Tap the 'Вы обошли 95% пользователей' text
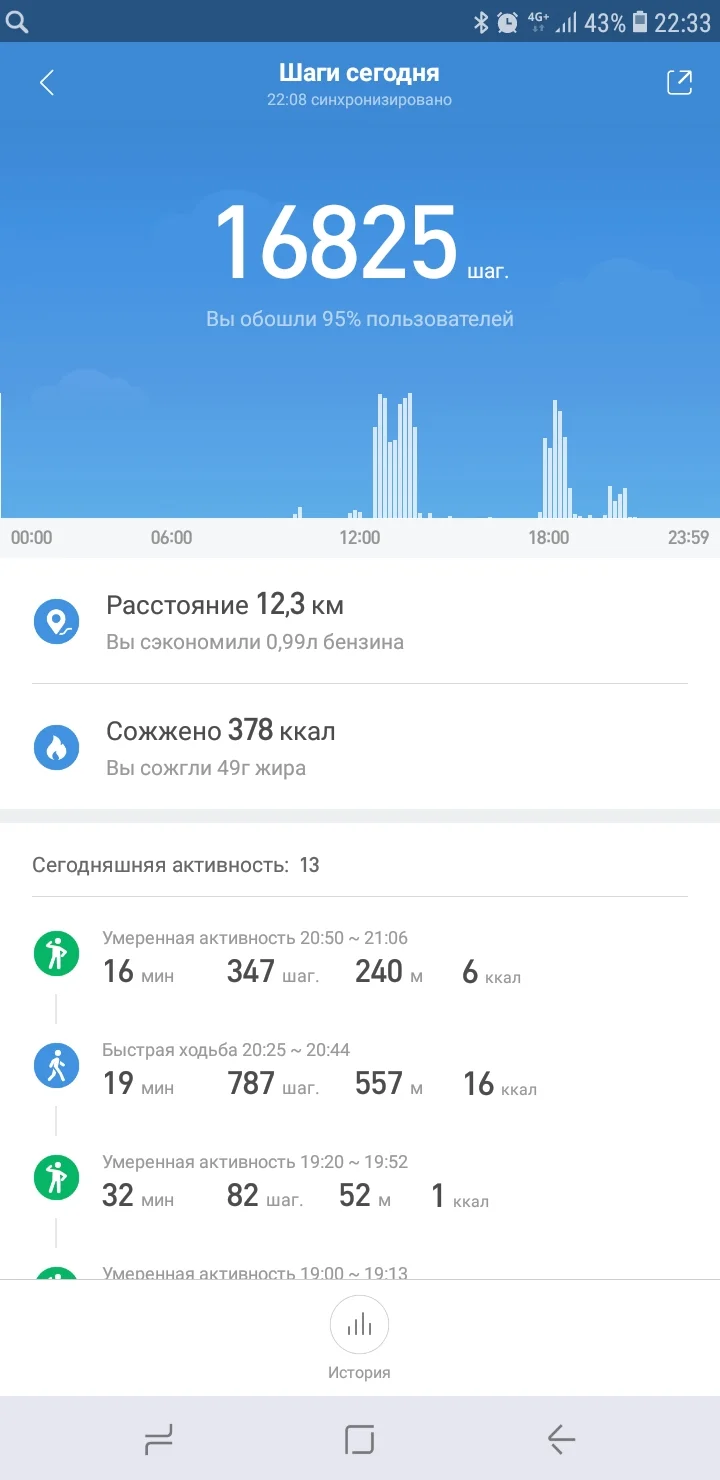720x1480 pixels. tap(360, 318)
